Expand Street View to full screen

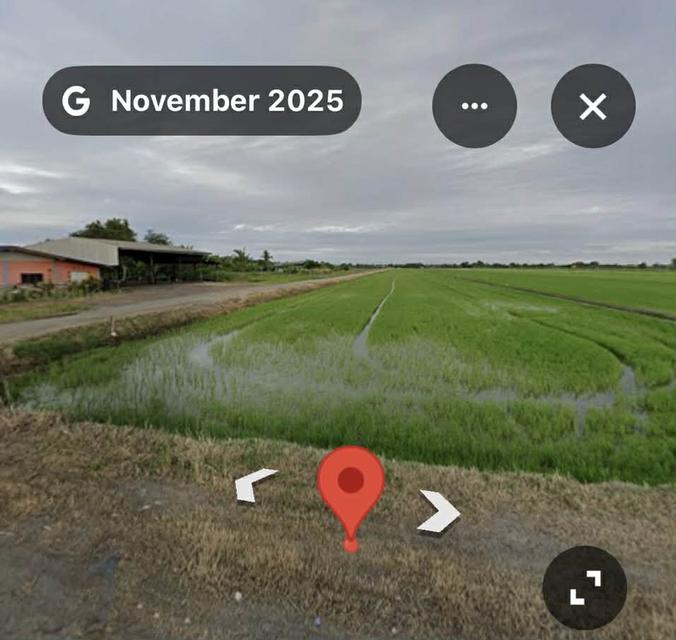coord(585,587)
